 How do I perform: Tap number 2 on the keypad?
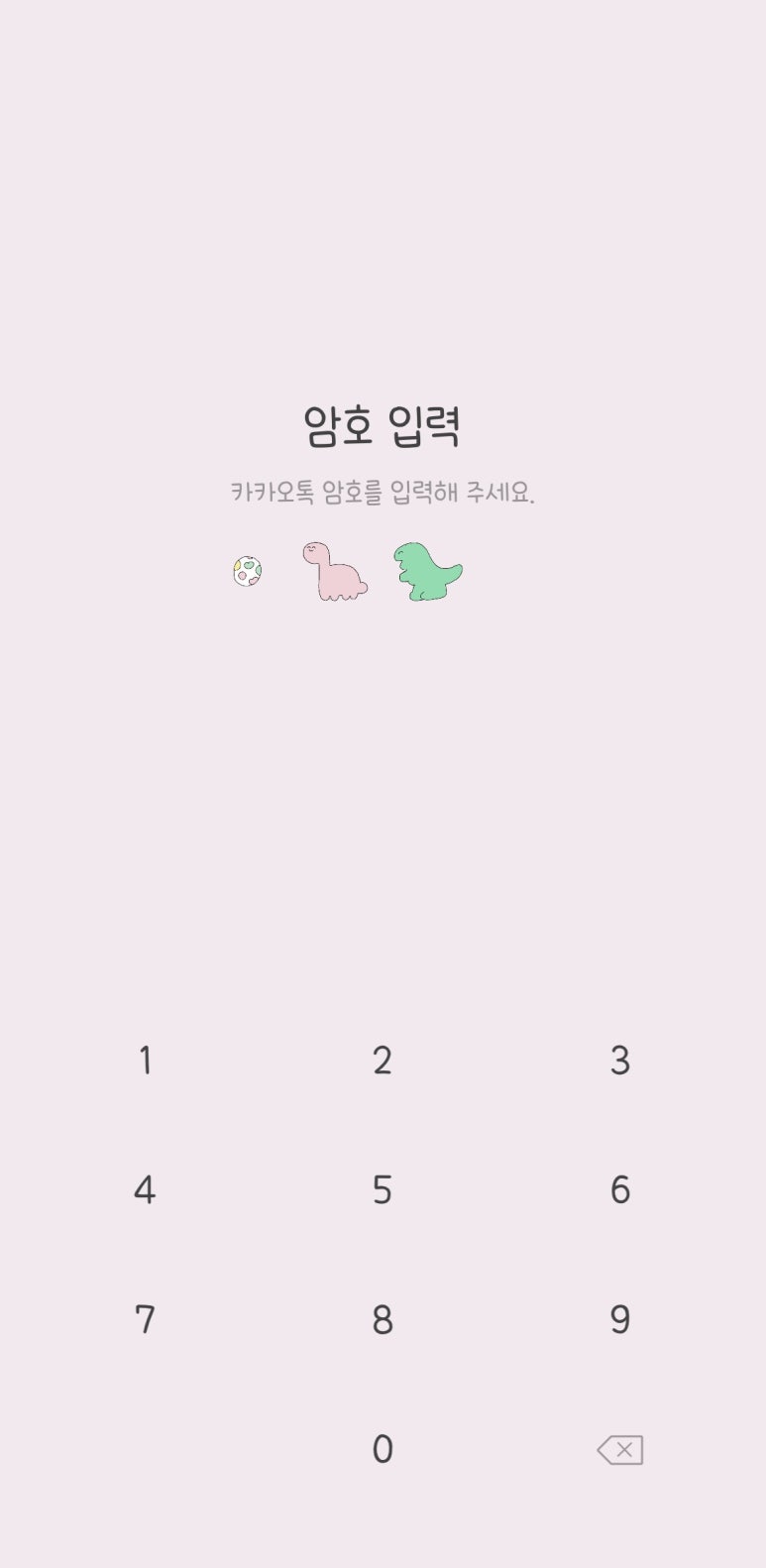383,1061
